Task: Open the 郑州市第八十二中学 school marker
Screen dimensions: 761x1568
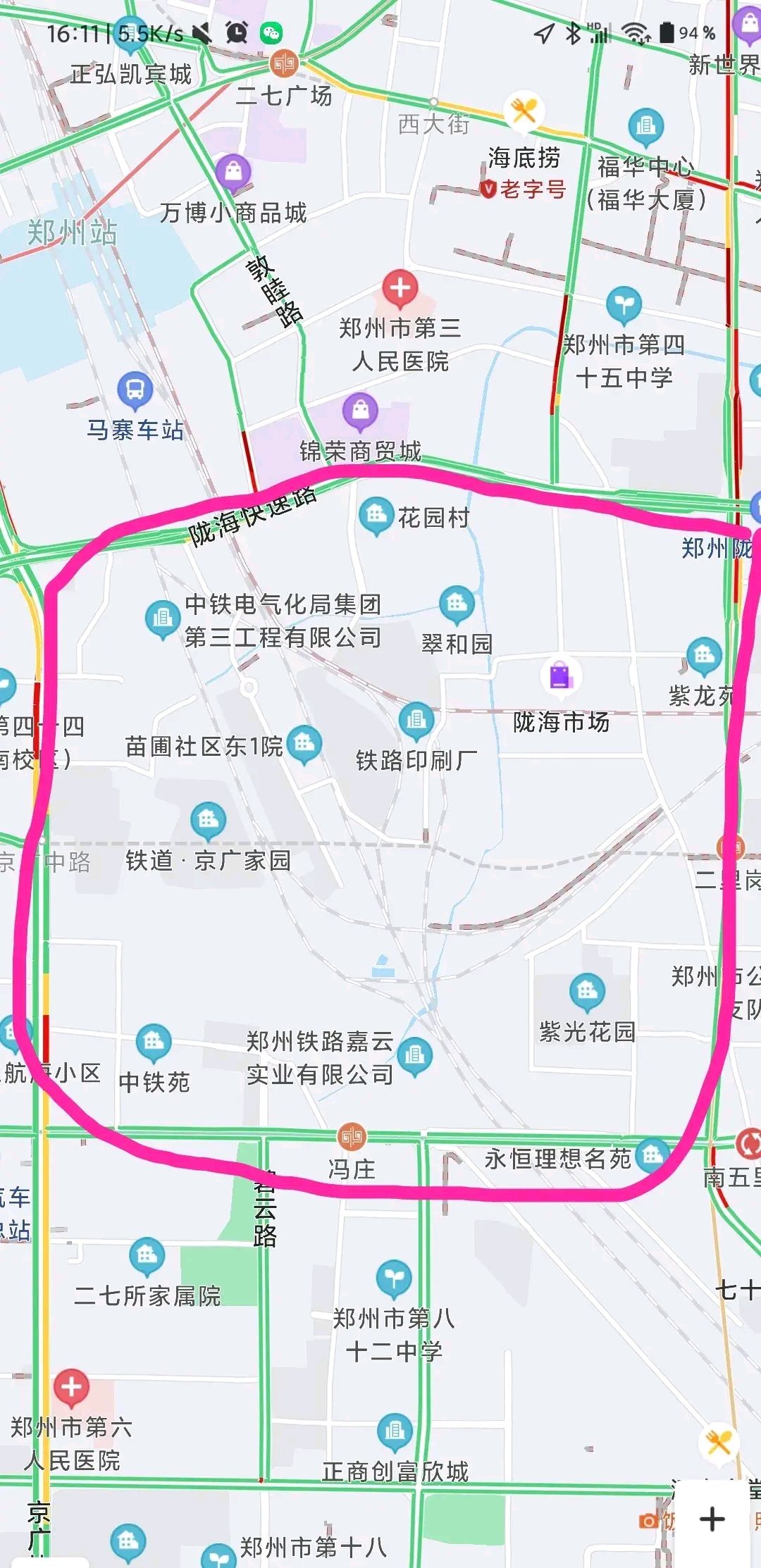Action: click(x=393, y=1277)
